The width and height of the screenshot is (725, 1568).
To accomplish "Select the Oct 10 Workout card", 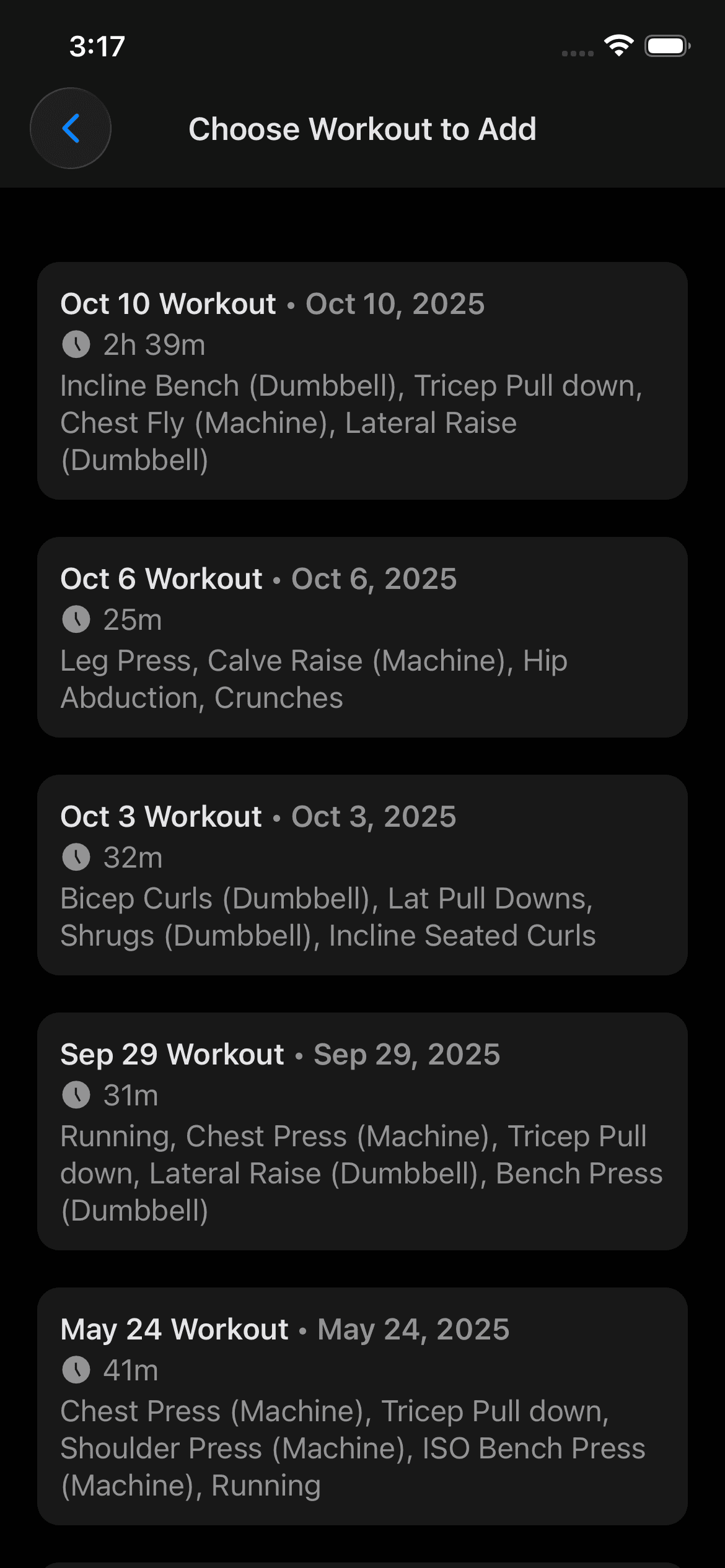I will click(362, 381).
